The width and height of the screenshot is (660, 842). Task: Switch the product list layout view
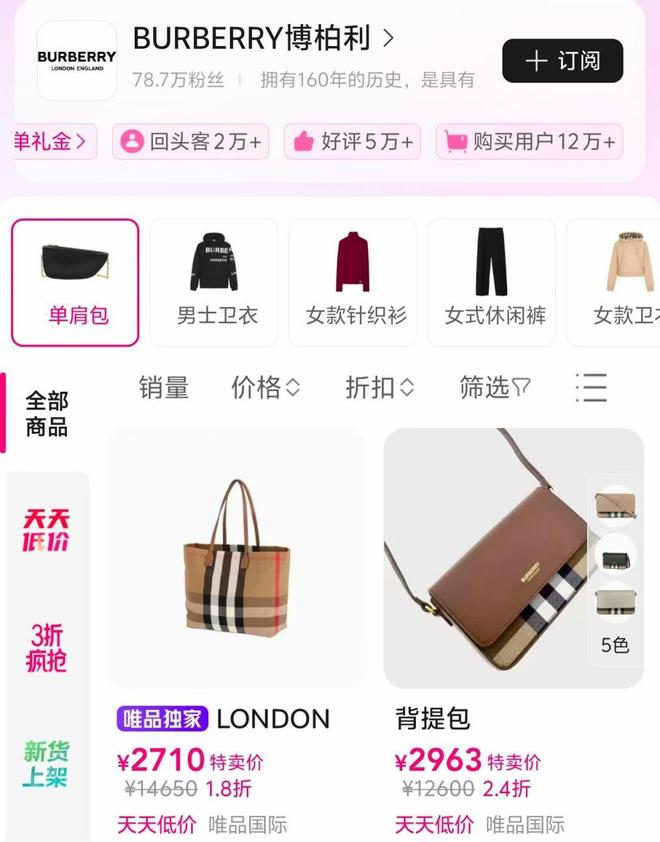coord(591,387)
